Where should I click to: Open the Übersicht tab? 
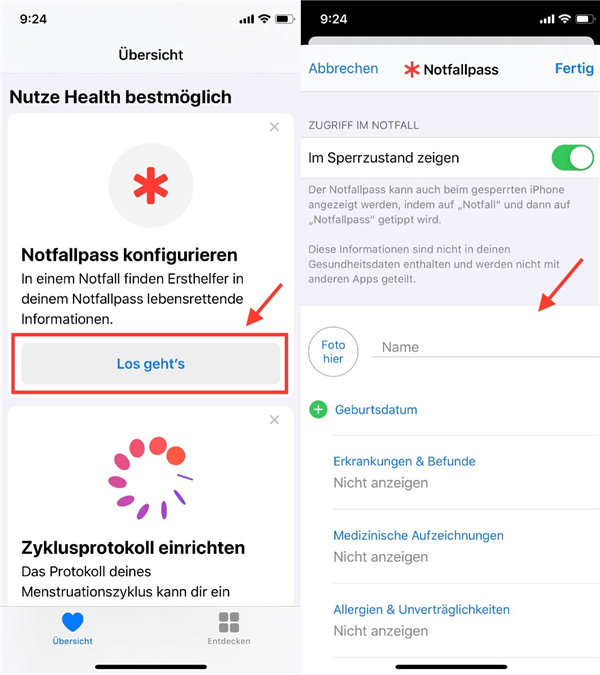click(x=72, y=628)
